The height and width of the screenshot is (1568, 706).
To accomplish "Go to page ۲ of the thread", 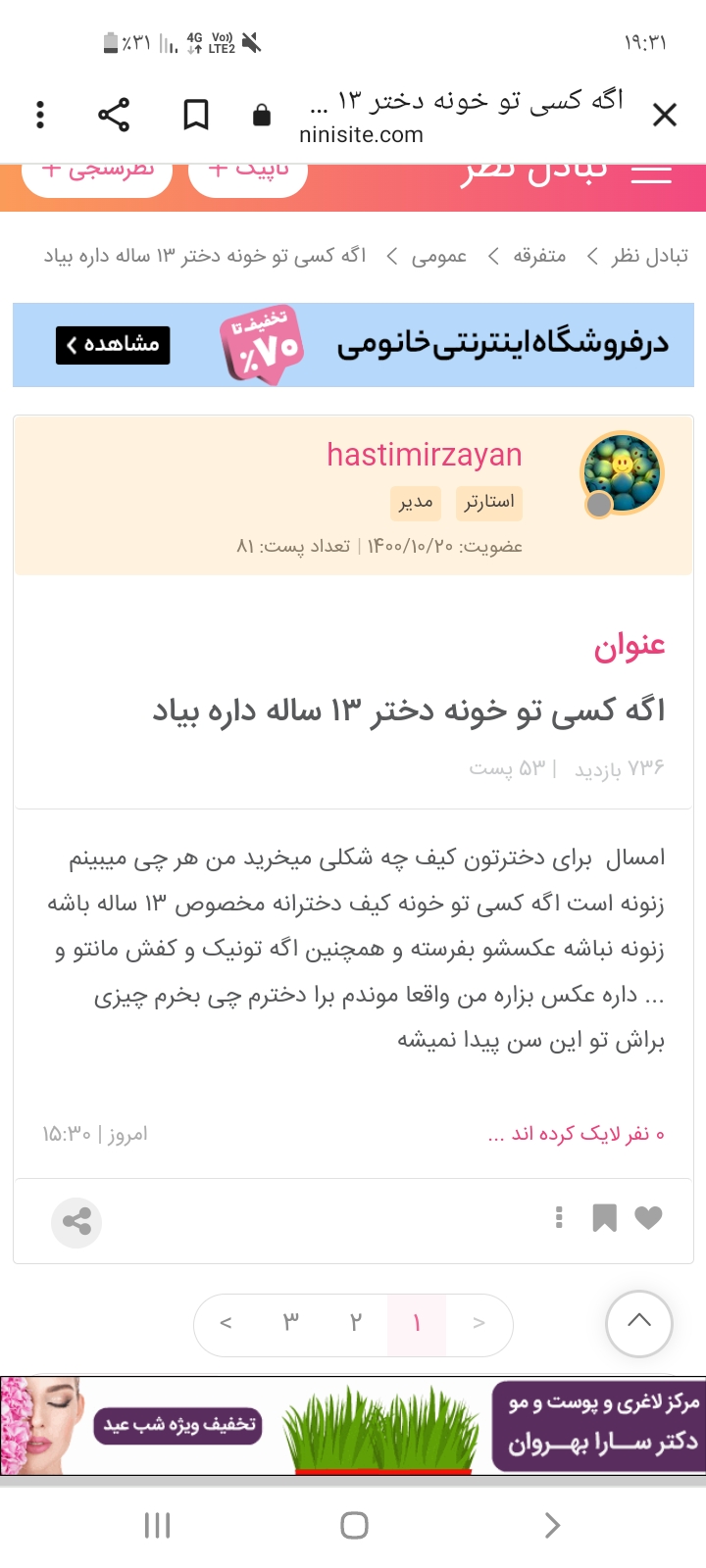I will [x=356, y=1324].
